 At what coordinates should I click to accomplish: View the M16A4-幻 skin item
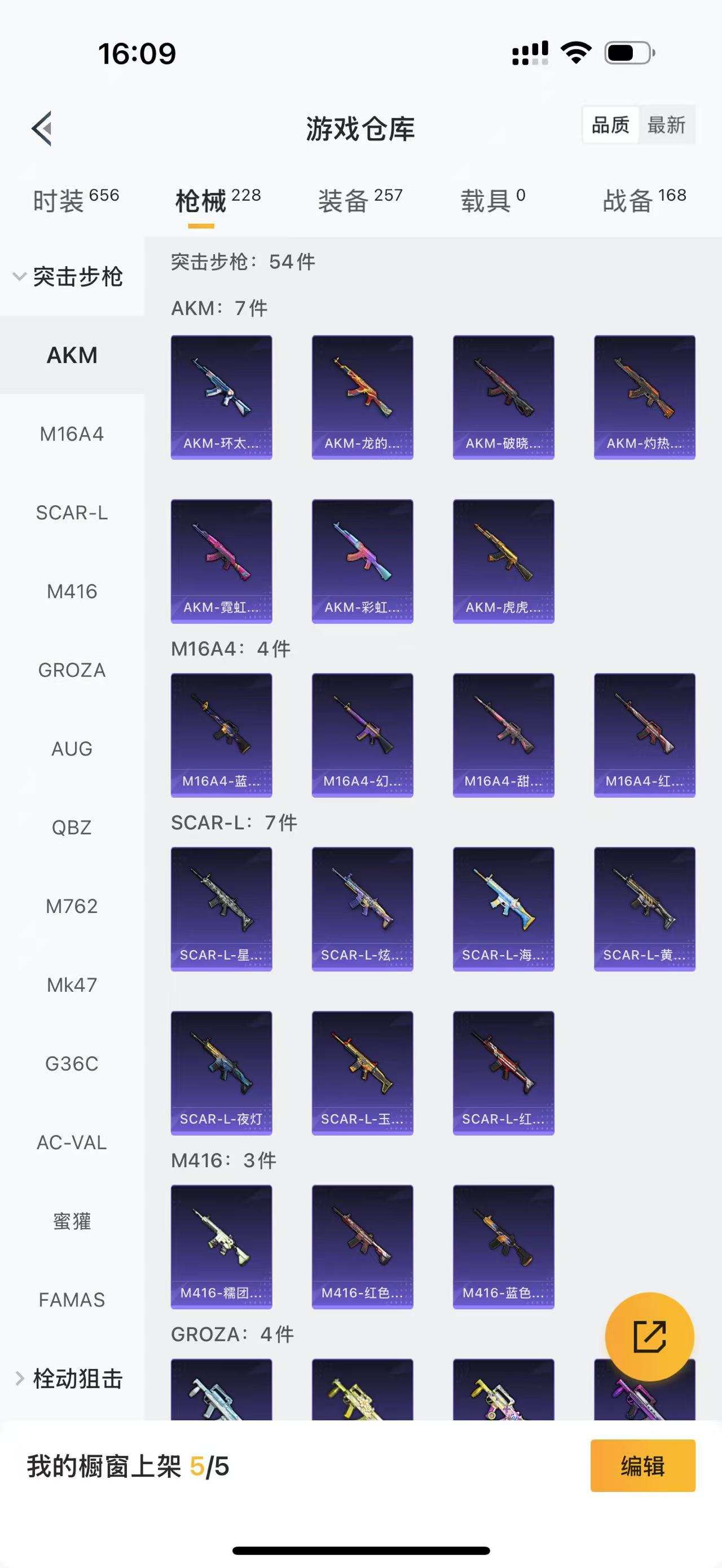coord(362,735)
